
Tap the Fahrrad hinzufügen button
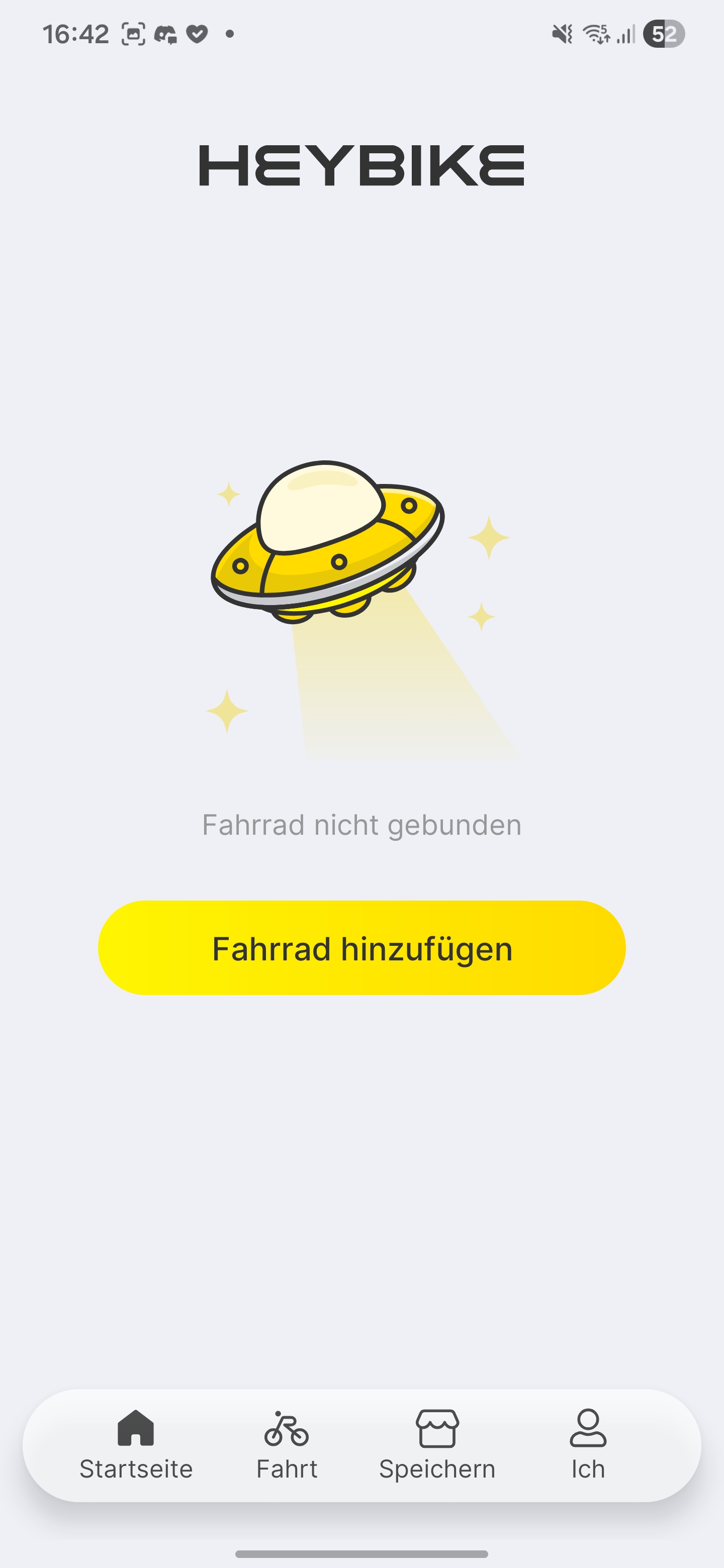[x=361, y=948]
